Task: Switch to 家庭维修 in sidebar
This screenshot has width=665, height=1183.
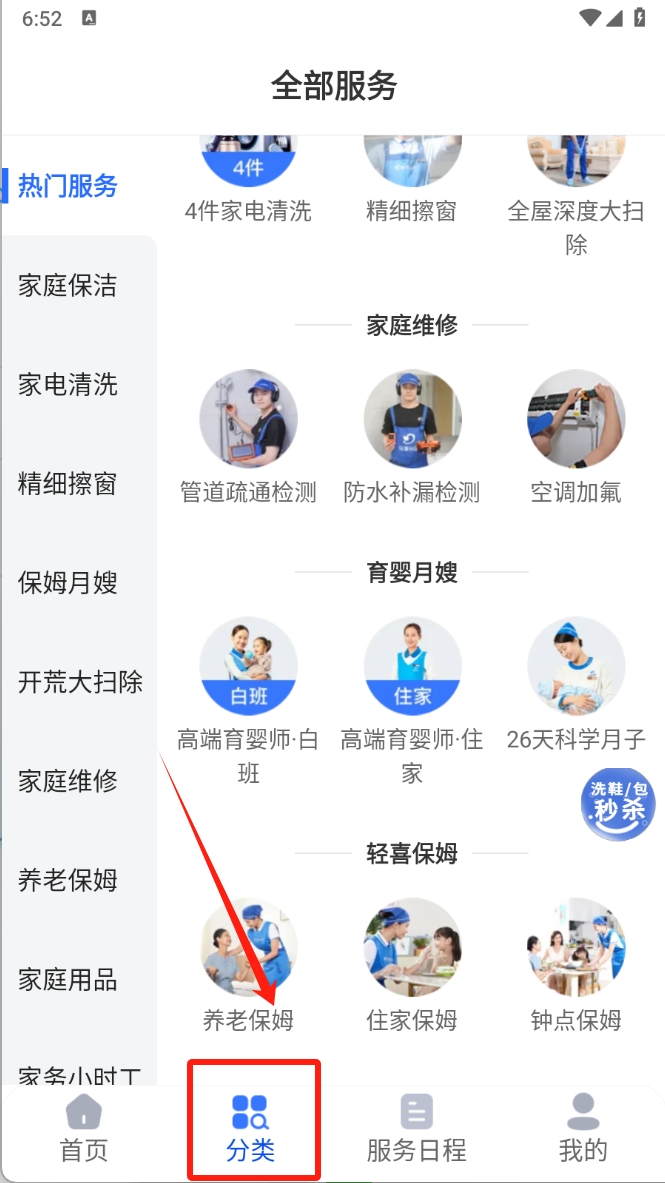Action: (68, 781)
